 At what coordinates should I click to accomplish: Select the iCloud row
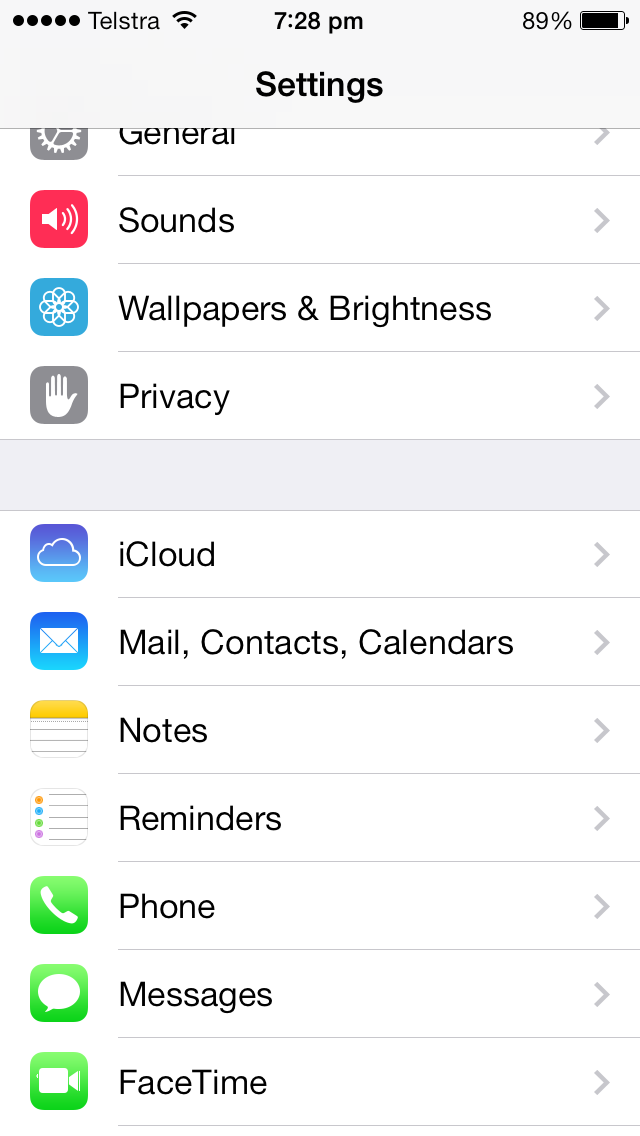pyautogui.click(x=320, y=554)
